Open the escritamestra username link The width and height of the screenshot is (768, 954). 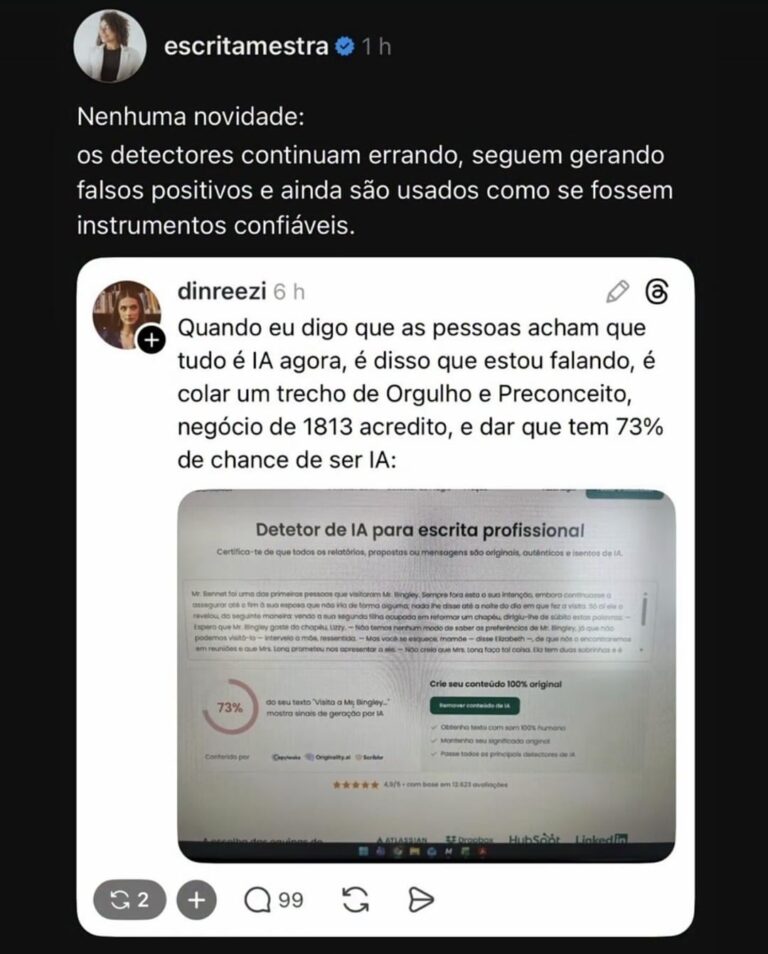click(247, 46)
